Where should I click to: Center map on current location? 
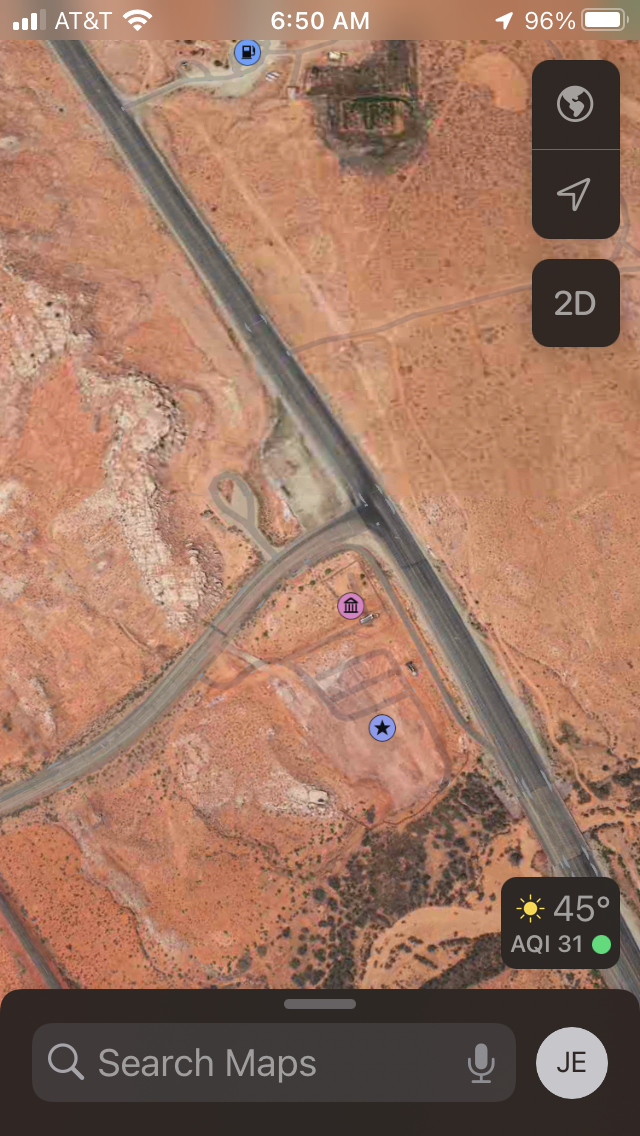tap(575, 195)
